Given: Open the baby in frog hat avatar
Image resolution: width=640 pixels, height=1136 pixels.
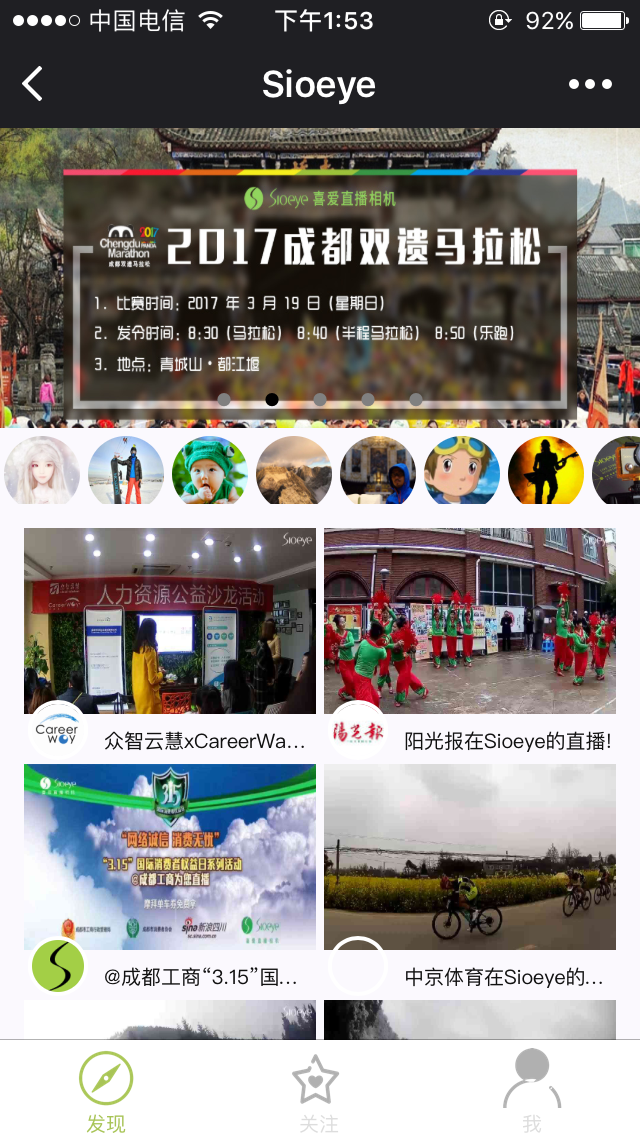Looking at the screenshot, I should 210,472.
